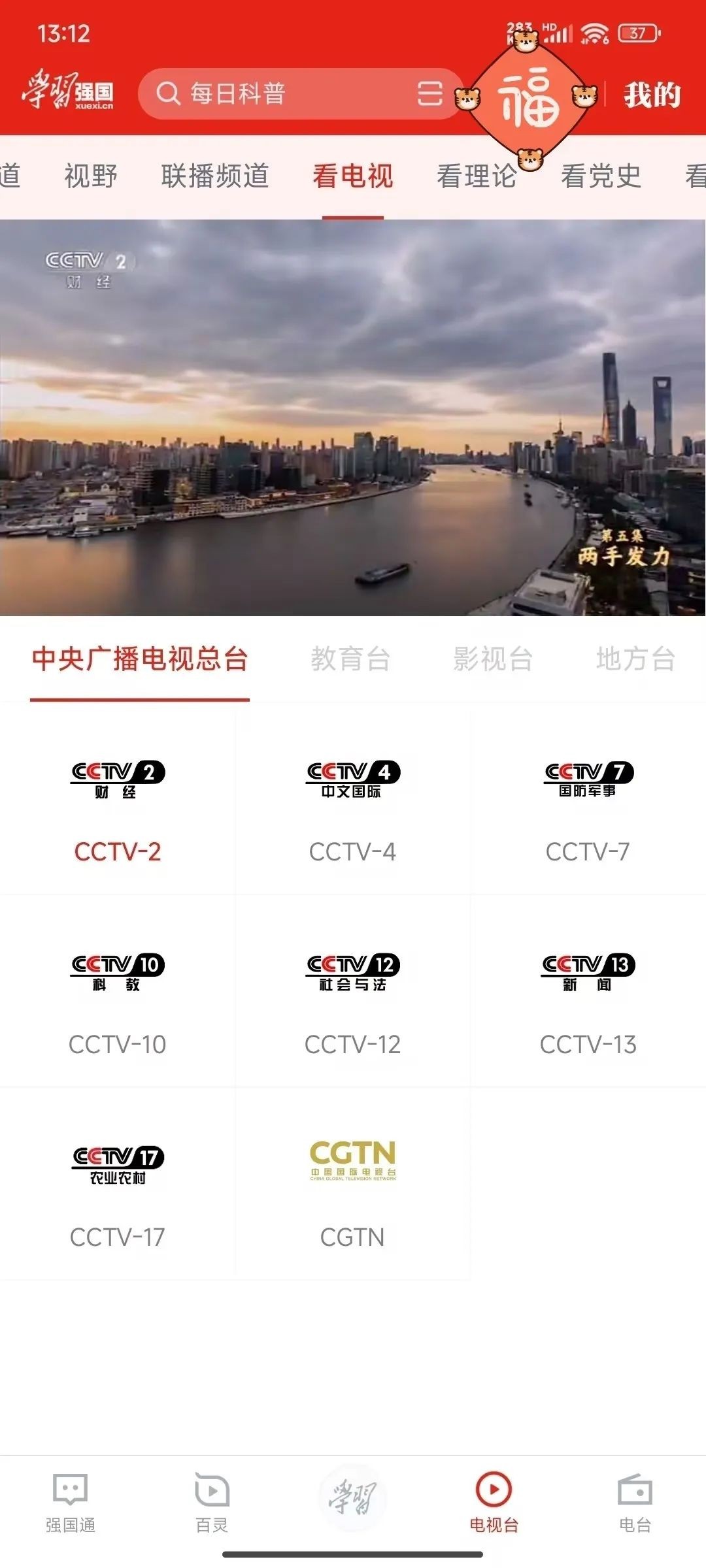The image size is (706, 1568).
Task: Show 地方台 channel list
Action: [x=635, y=659]
